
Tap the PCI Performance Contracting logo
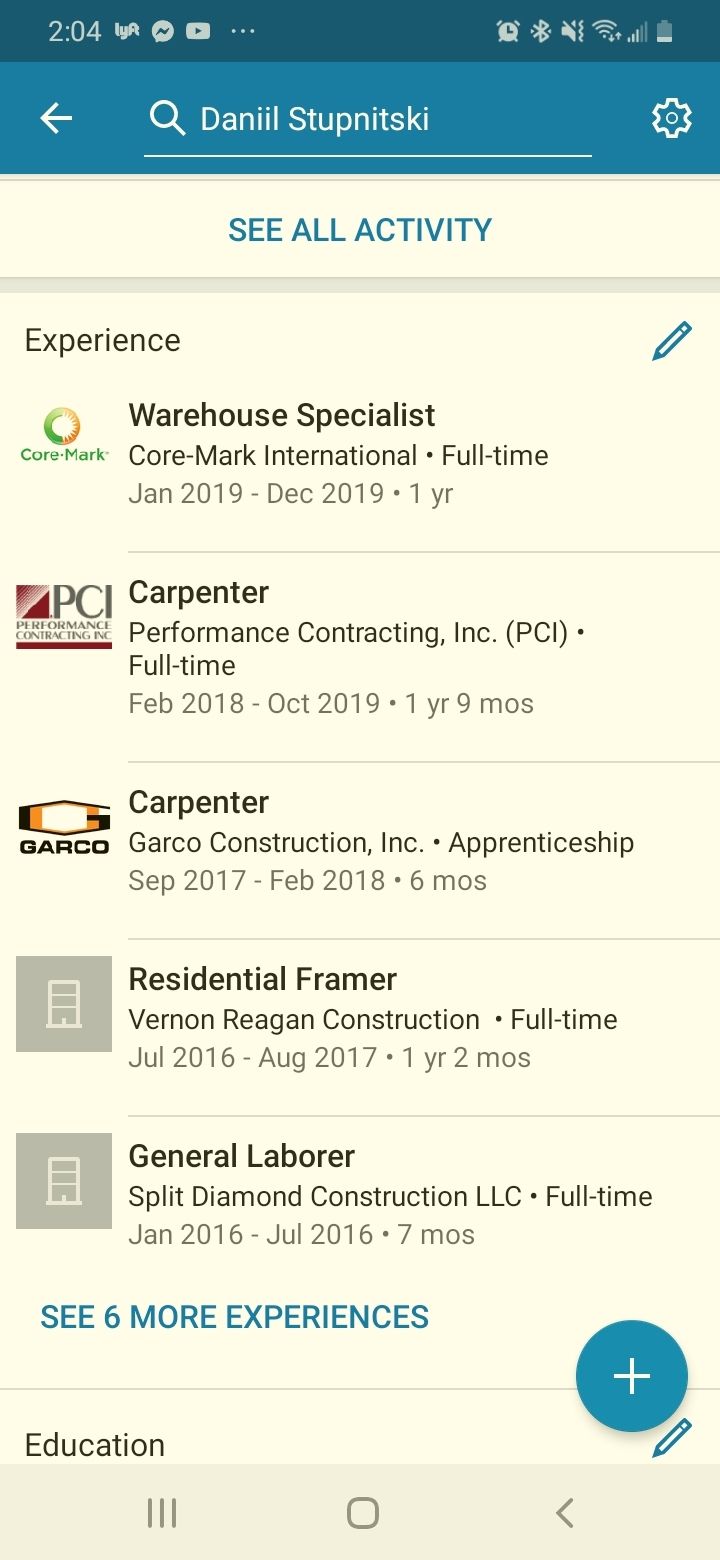[x=63, y=614]
